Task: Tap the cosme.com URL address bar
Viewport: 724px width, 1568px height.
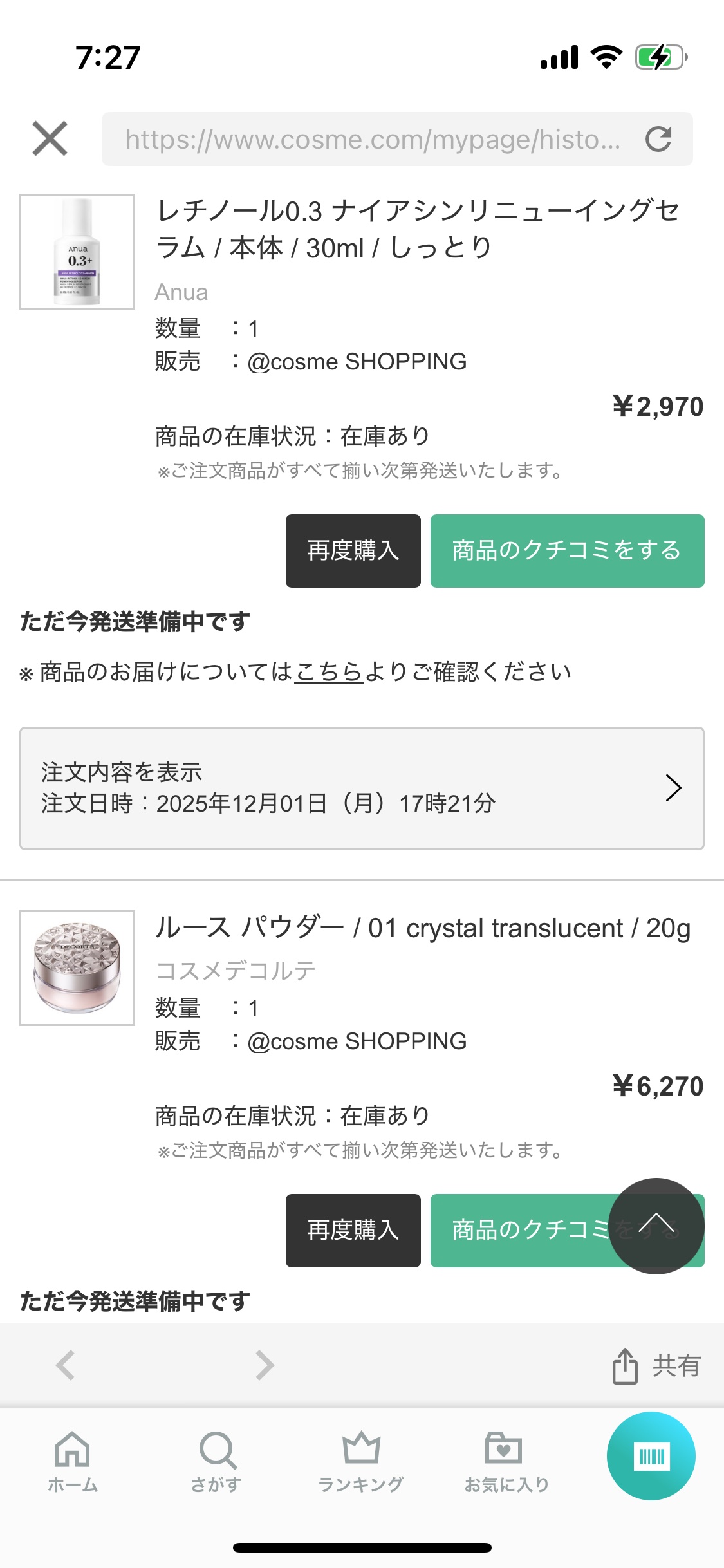Action: tap(373, 139)
